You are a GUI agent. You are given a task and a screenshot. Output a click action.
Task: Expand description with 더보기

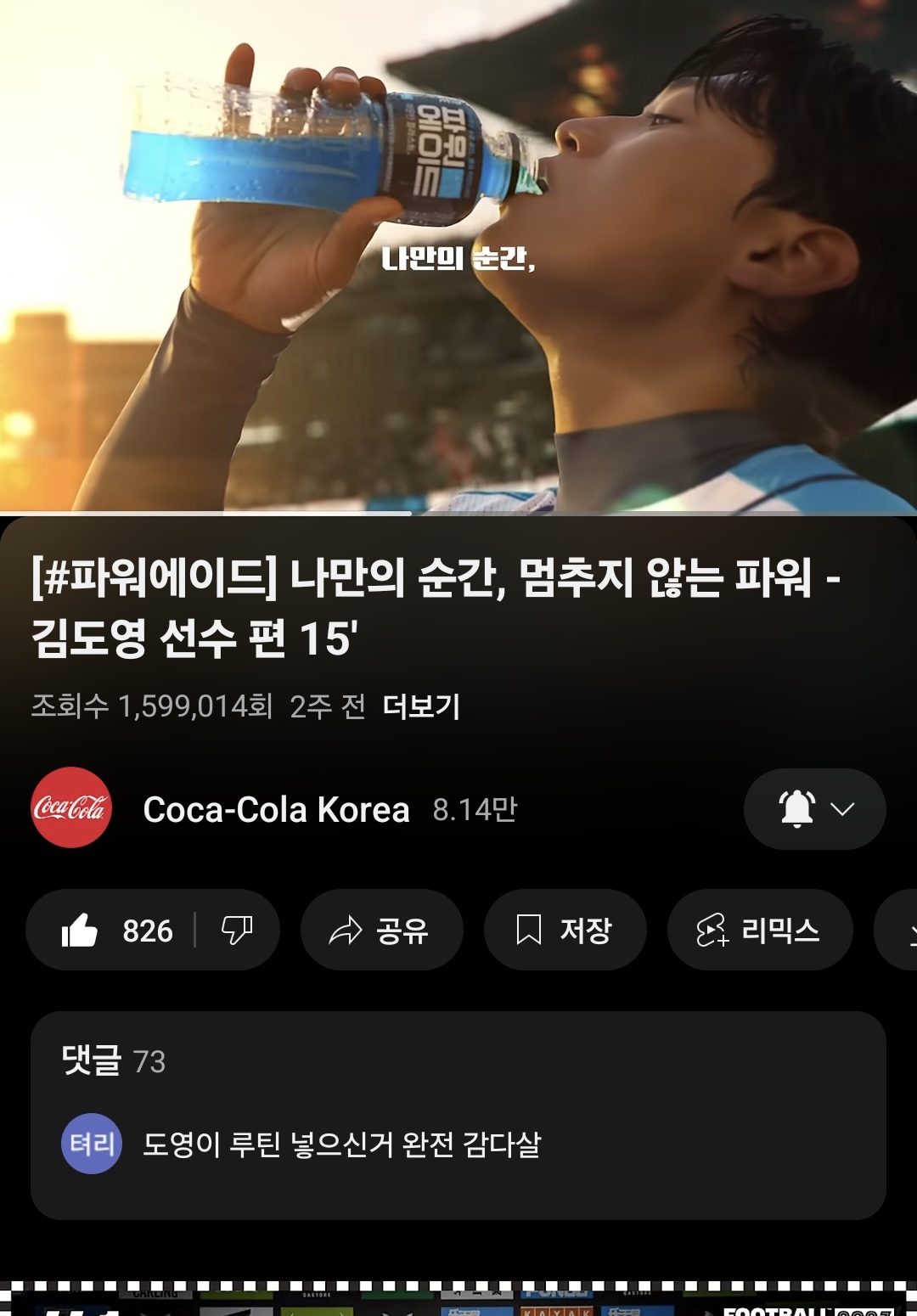click(x=421, y=706)
